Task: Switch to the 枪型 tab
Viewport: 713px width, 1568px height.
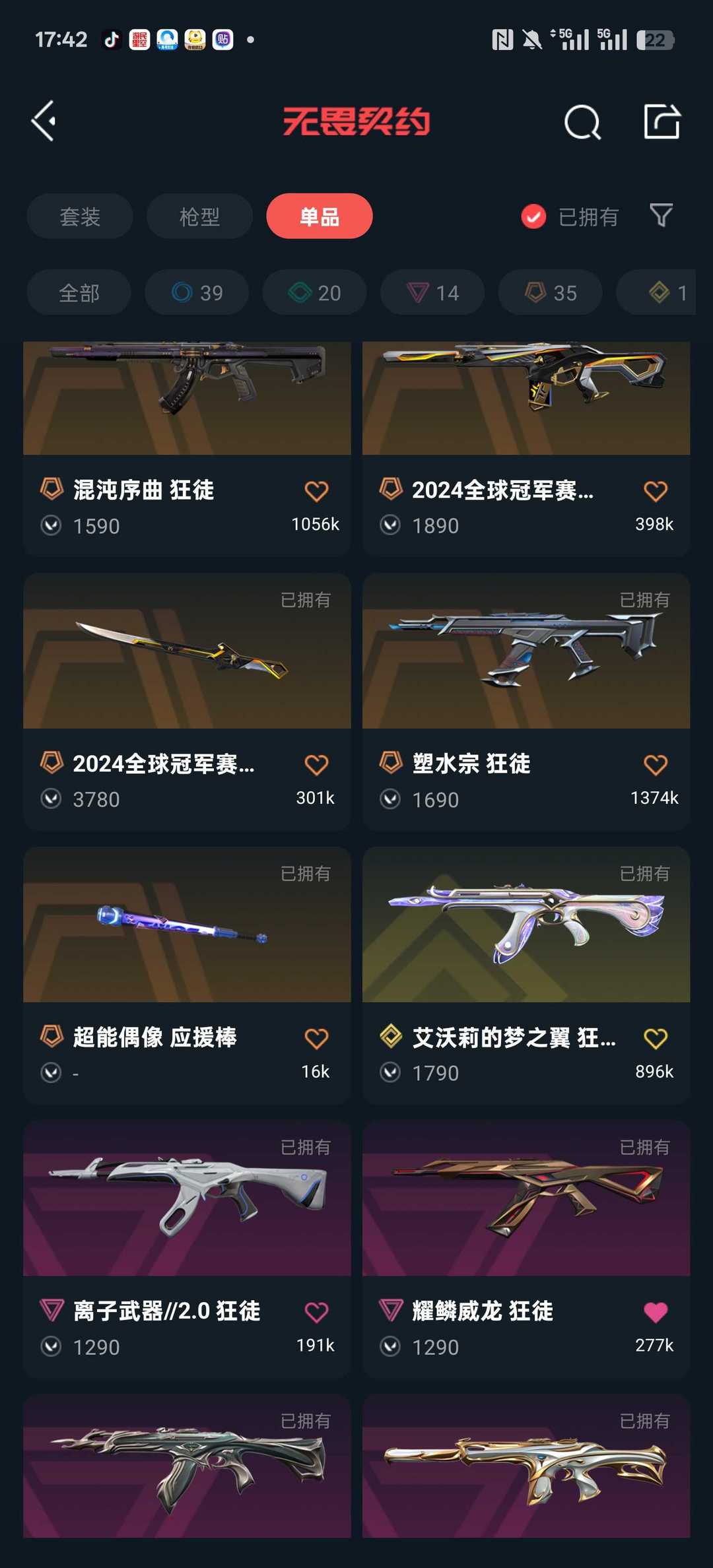Action: pos(199,216)
